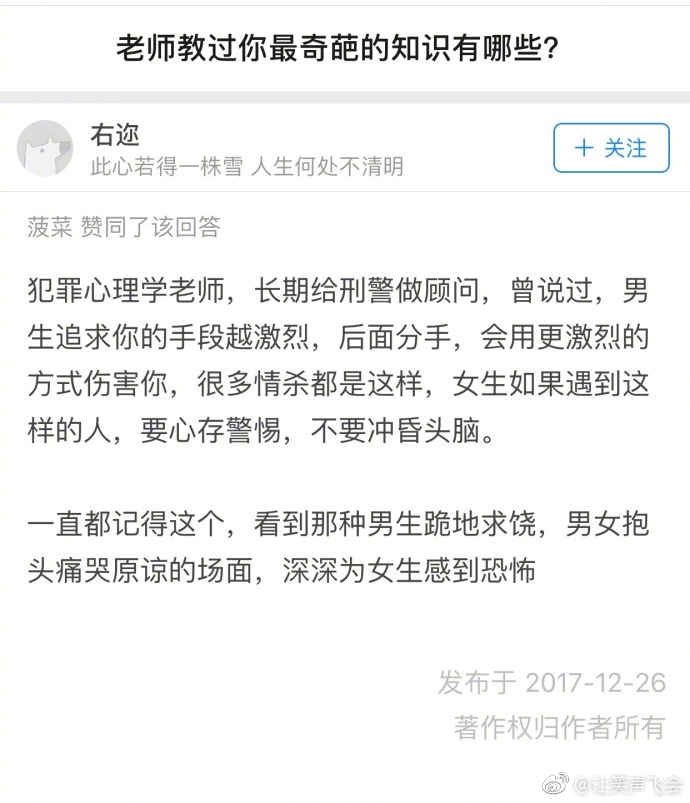View profile of upvoter 菠菜
The image size is (690, 803).
click(50, 227)
